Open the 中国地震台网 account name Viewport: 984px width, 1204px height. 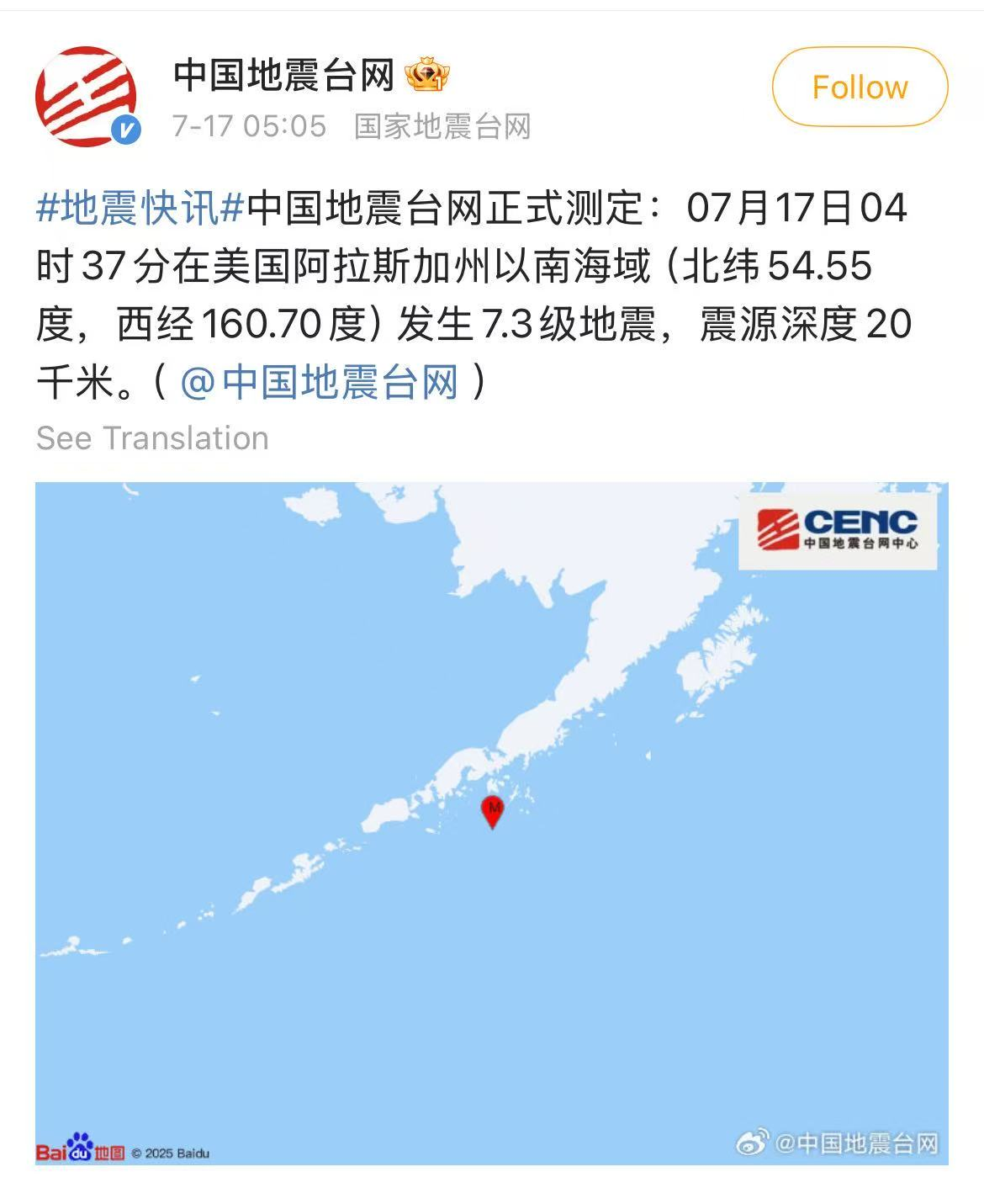(283, 76)
